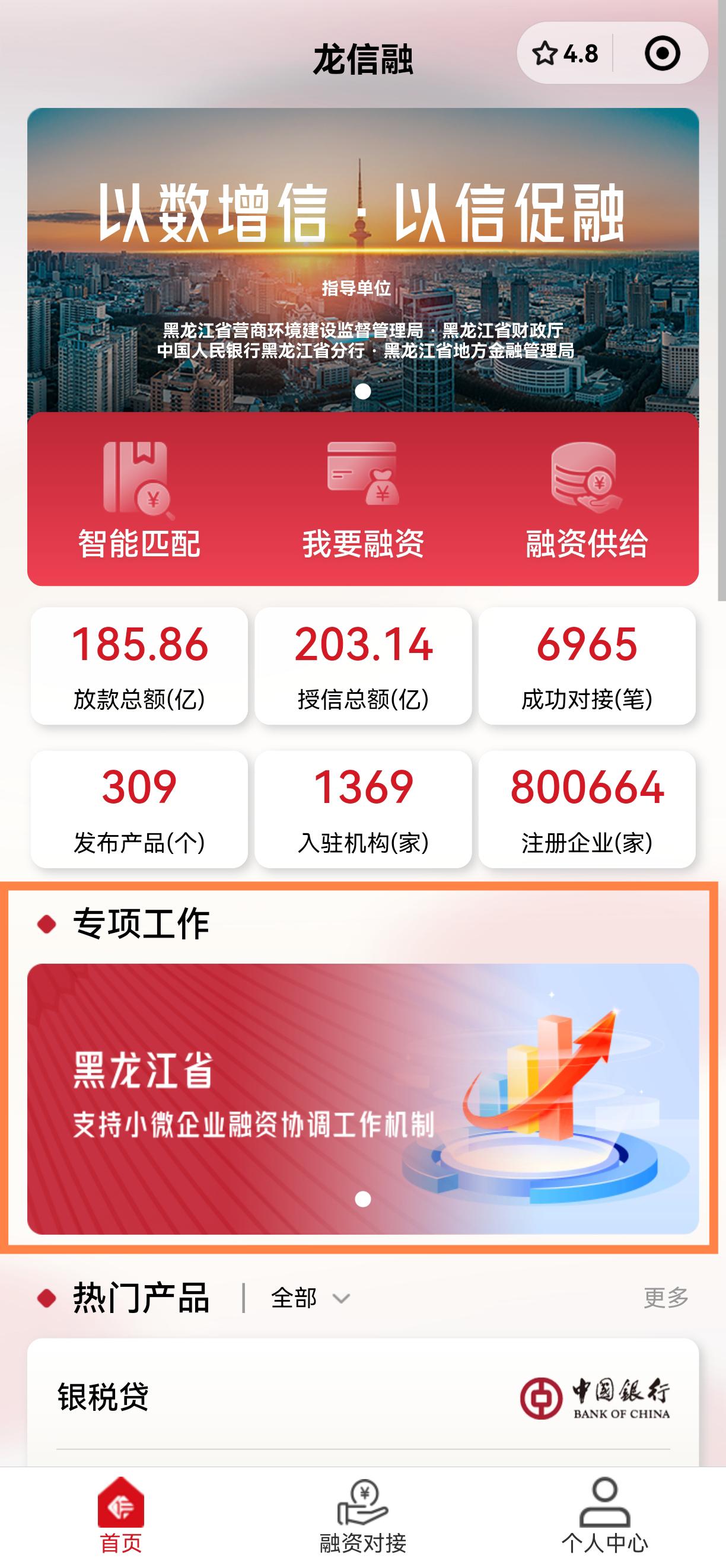The height and width of the screenshot is (1568, 726).
Task: Open 智能匹配 smart matching
Action: [x=139, y=501]
